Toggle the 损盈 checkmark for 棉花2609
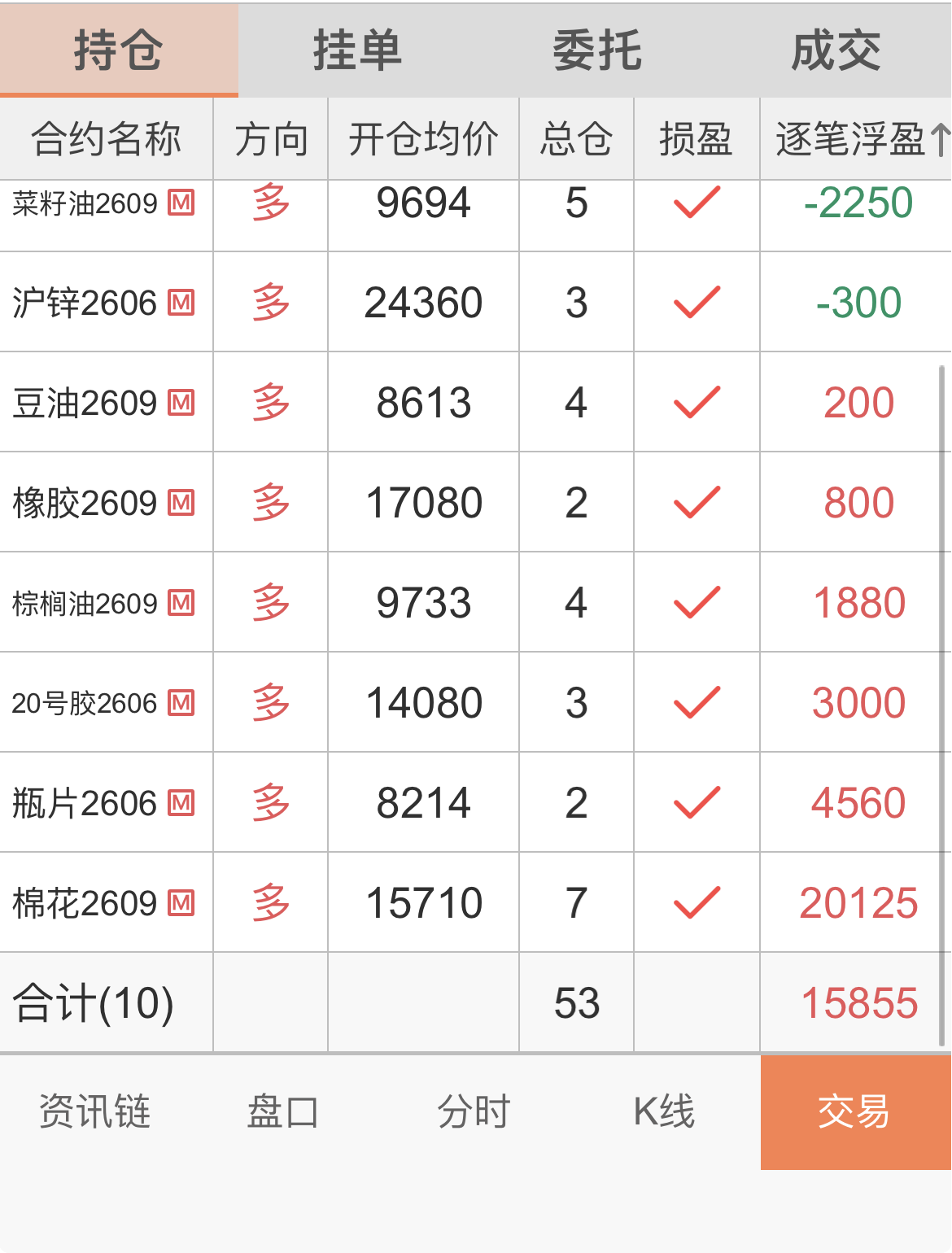This screenshot has width=952, height=1253. click(x=697, y=902)
